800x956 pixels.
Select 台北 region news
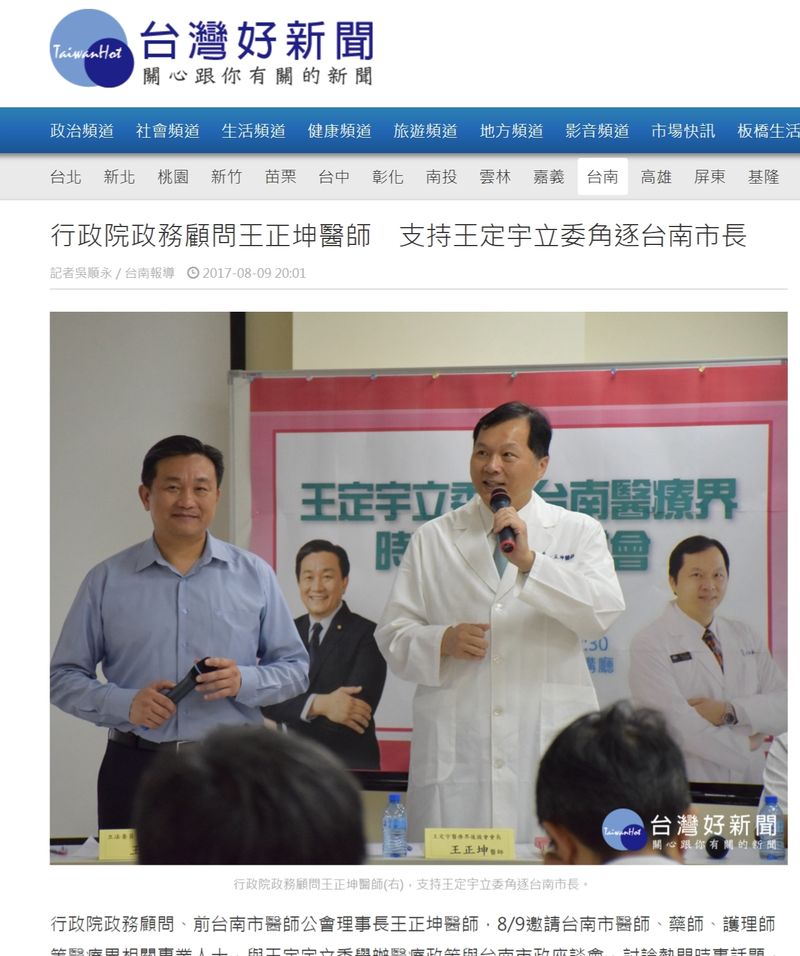coord(66,177)
